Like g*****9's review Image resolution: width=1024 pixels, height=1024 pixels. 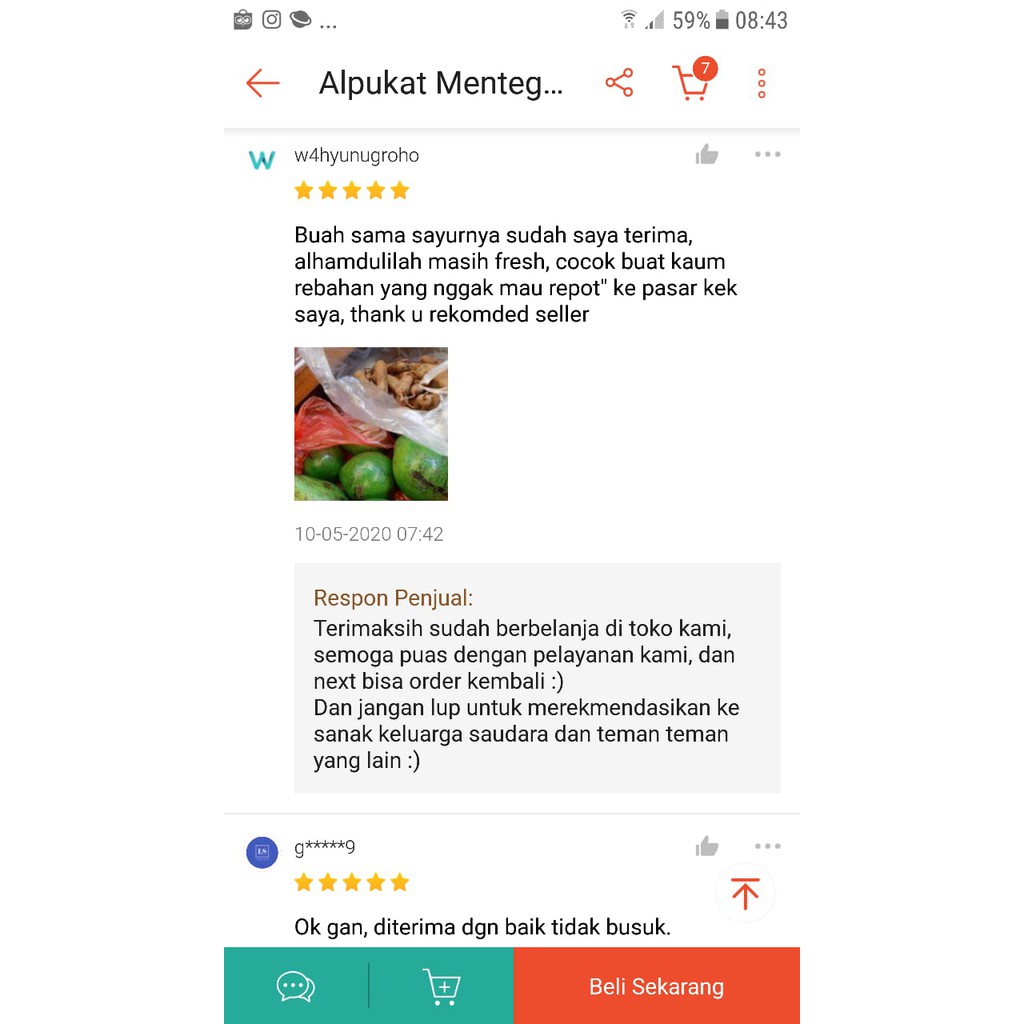click(x=707, y=847)
